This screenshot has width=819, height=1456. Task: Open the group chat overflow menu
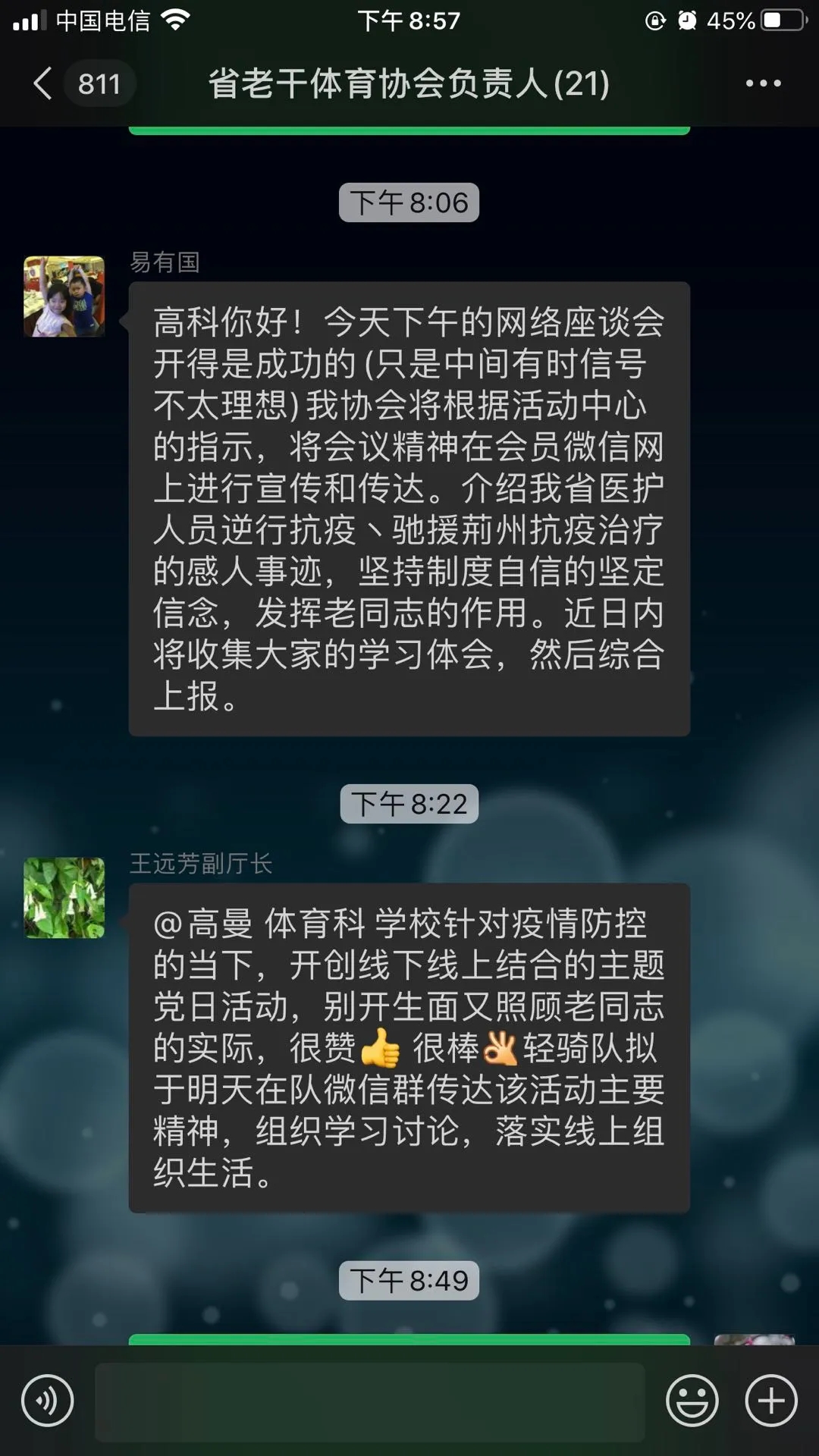763,83
